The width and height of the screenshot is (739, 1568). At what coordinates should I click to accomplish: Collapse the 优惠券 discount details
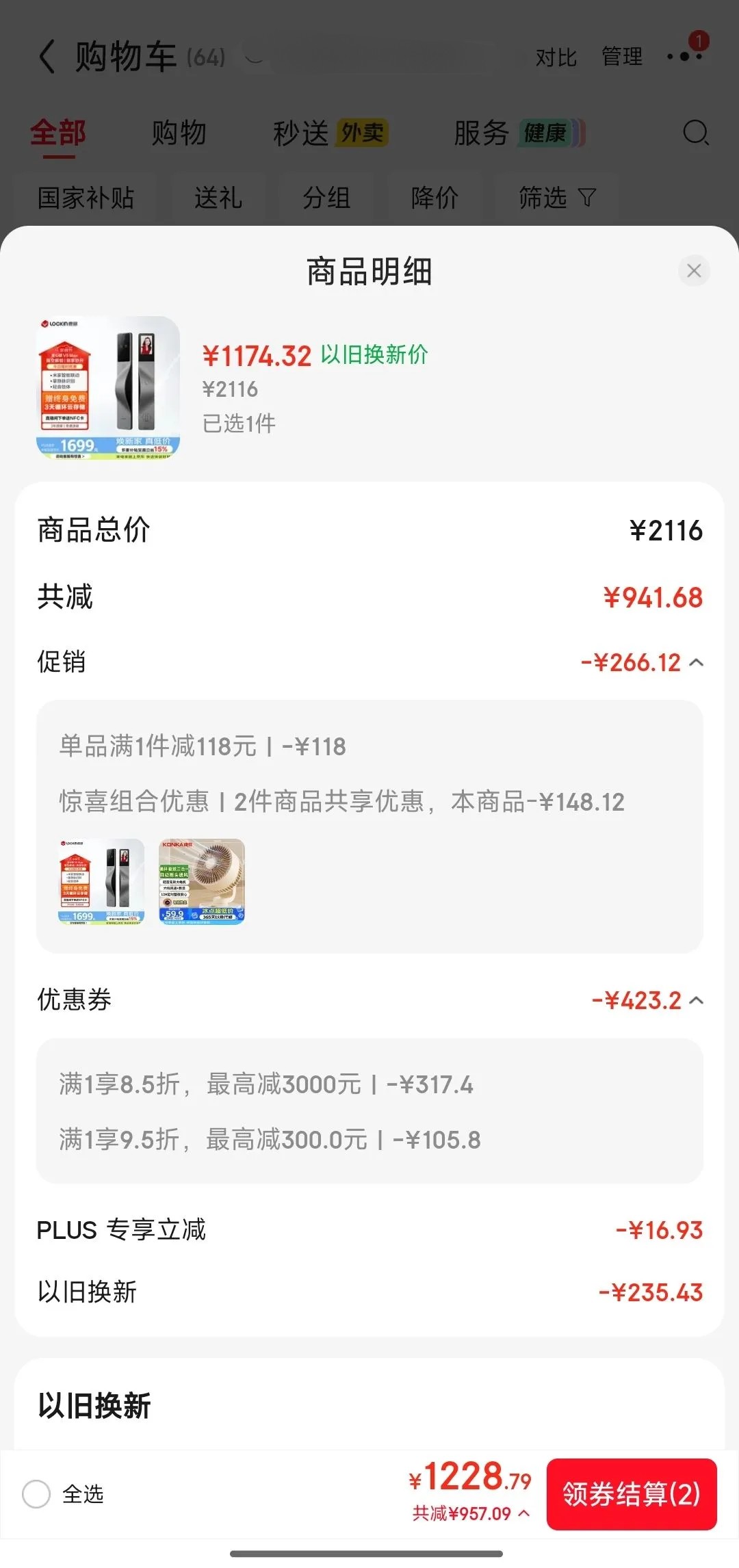click(697, 1001)
